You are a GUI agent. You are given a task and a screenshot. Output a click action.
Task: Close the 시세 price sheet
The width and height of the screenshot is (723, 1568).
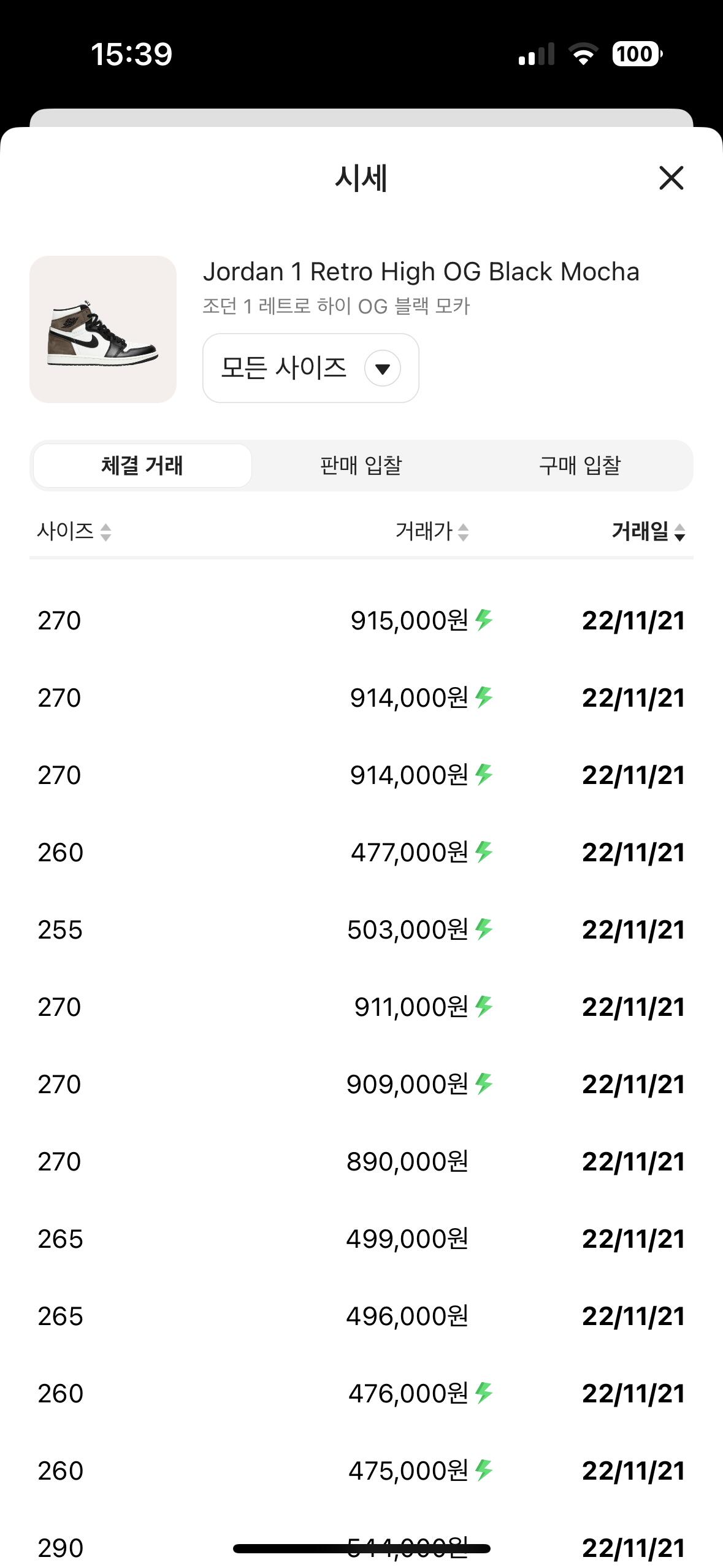click(x=671, y=179)
